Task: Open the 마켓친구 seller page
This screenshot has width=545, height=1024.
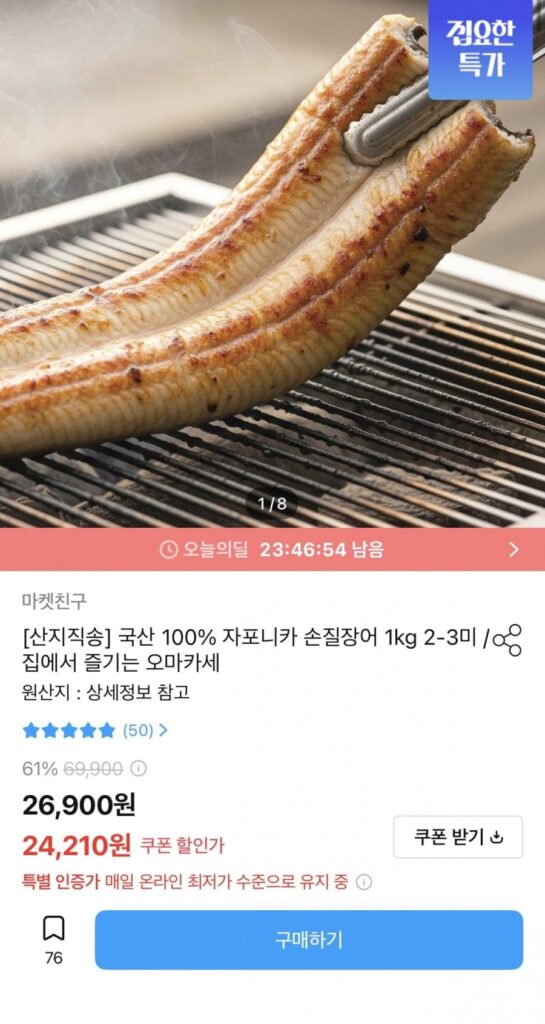Action: pyautogui.click(x=54, y=600)
